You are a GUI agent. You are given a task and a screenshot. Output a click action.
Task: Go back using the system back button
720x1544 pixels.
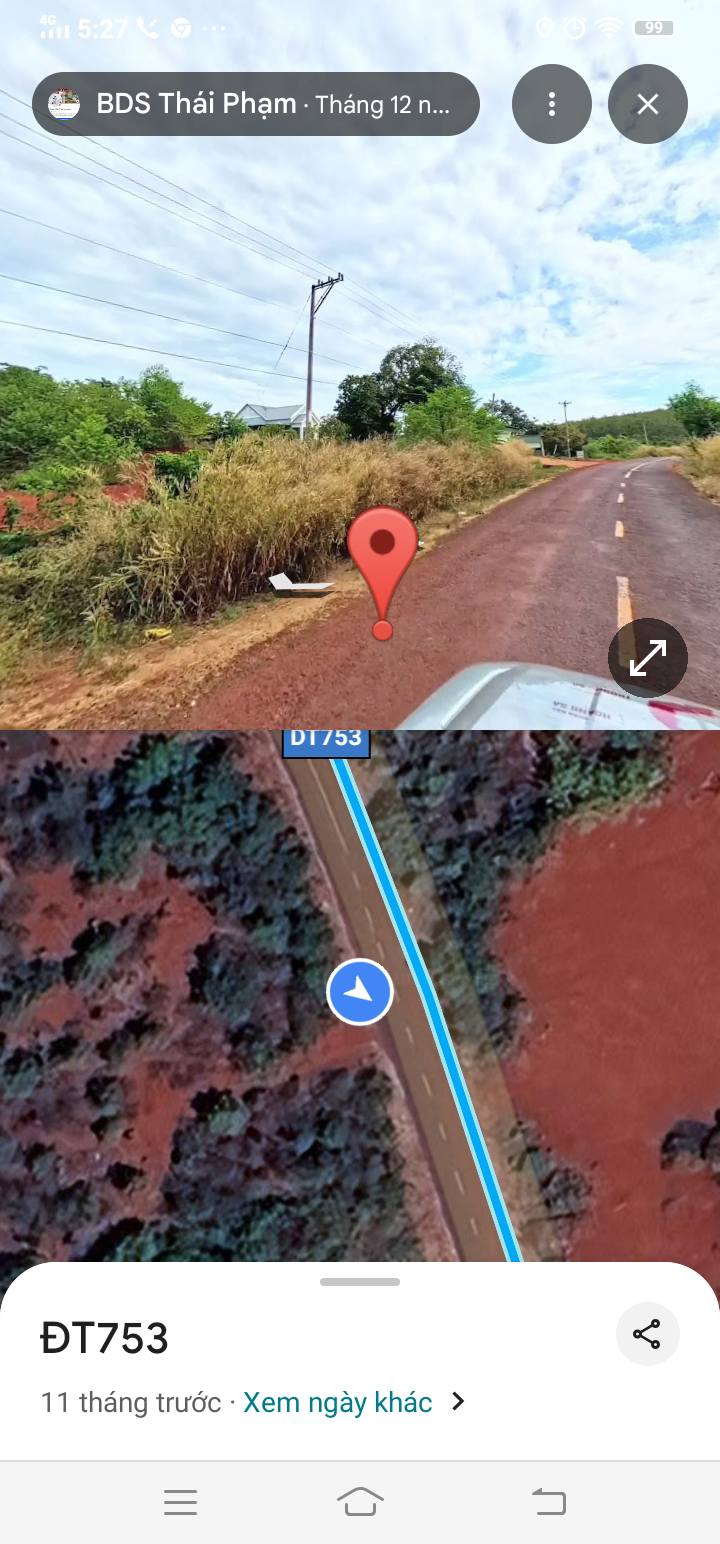click(x=548, y=1501)
